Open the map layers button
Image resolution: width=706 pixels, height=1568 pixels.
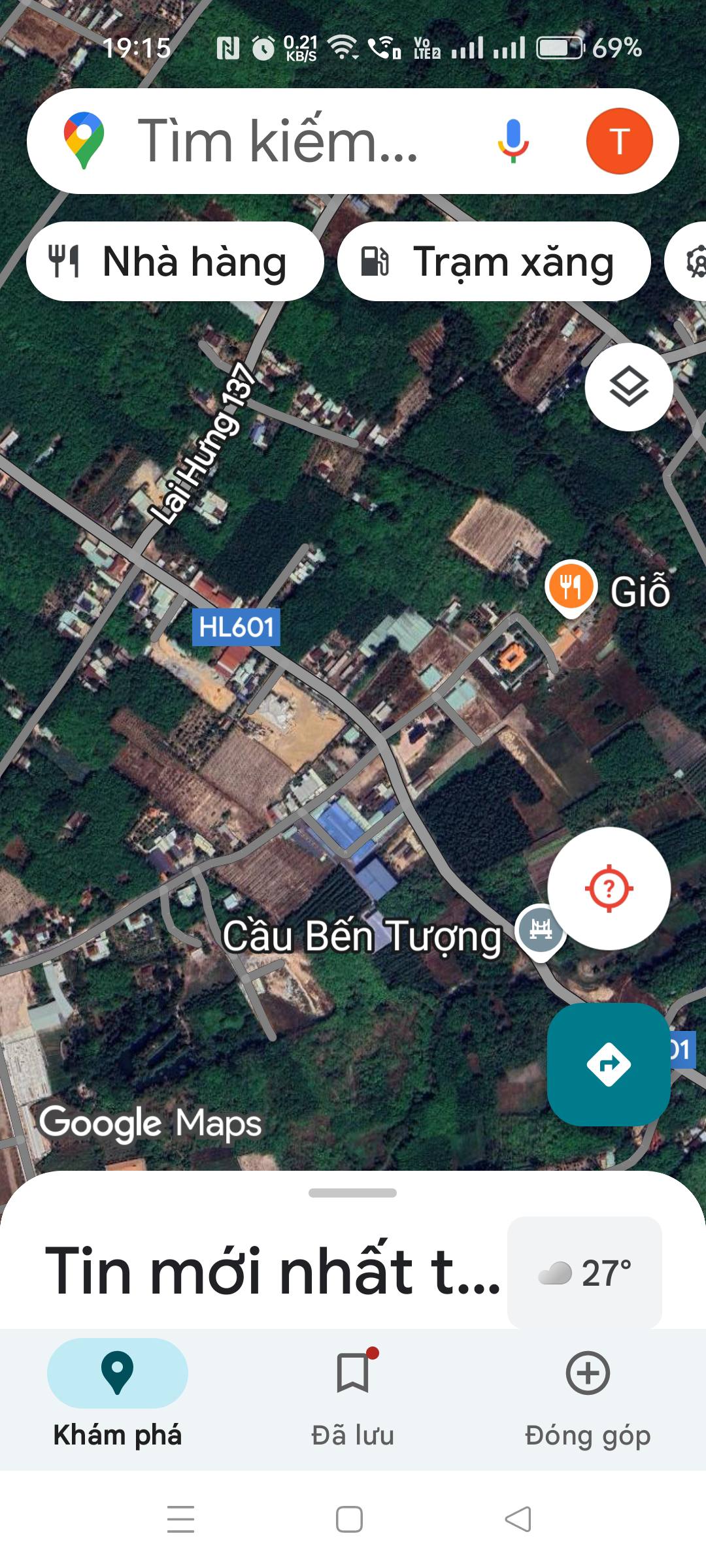point(629,387)
